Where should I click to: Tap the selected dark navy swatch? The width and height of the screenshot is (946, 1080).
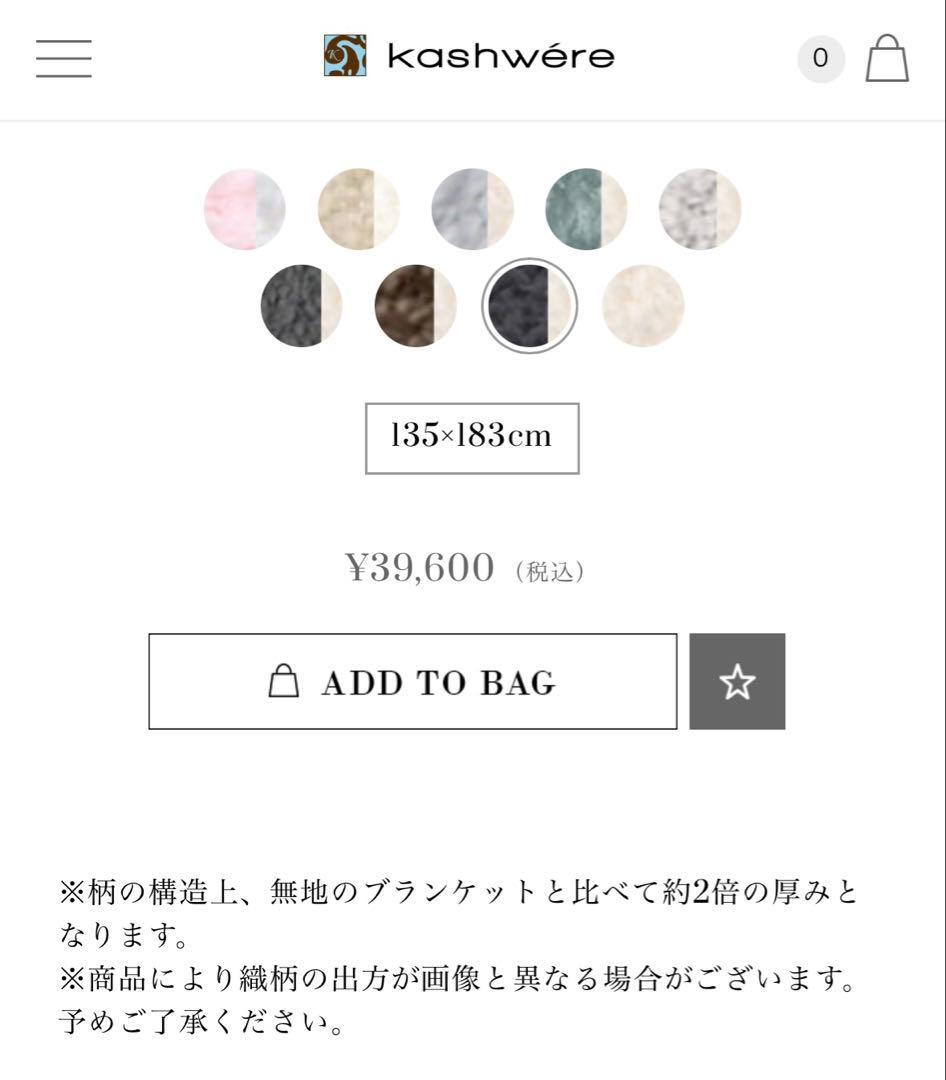529,306
